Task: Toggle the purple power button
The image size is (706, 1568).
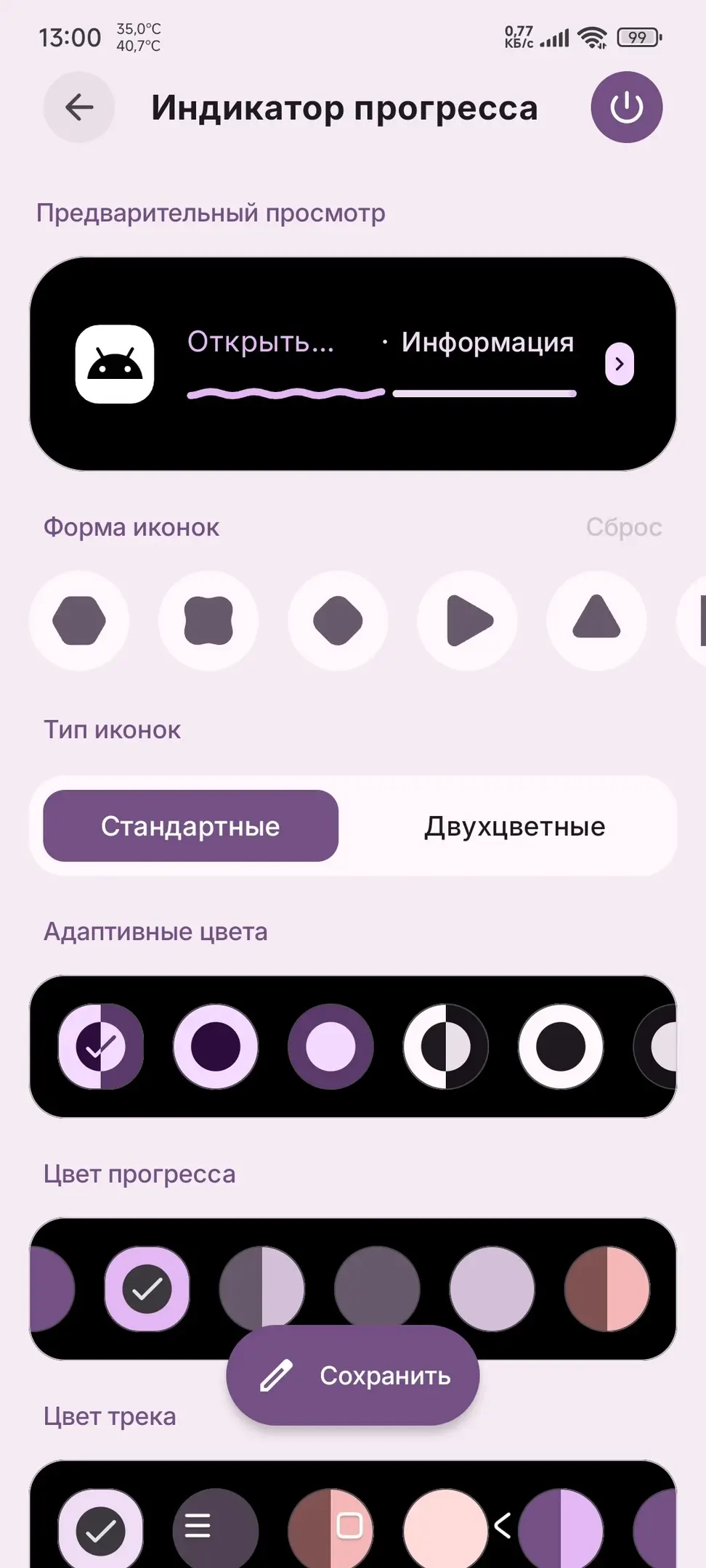Action: [626, 107]
